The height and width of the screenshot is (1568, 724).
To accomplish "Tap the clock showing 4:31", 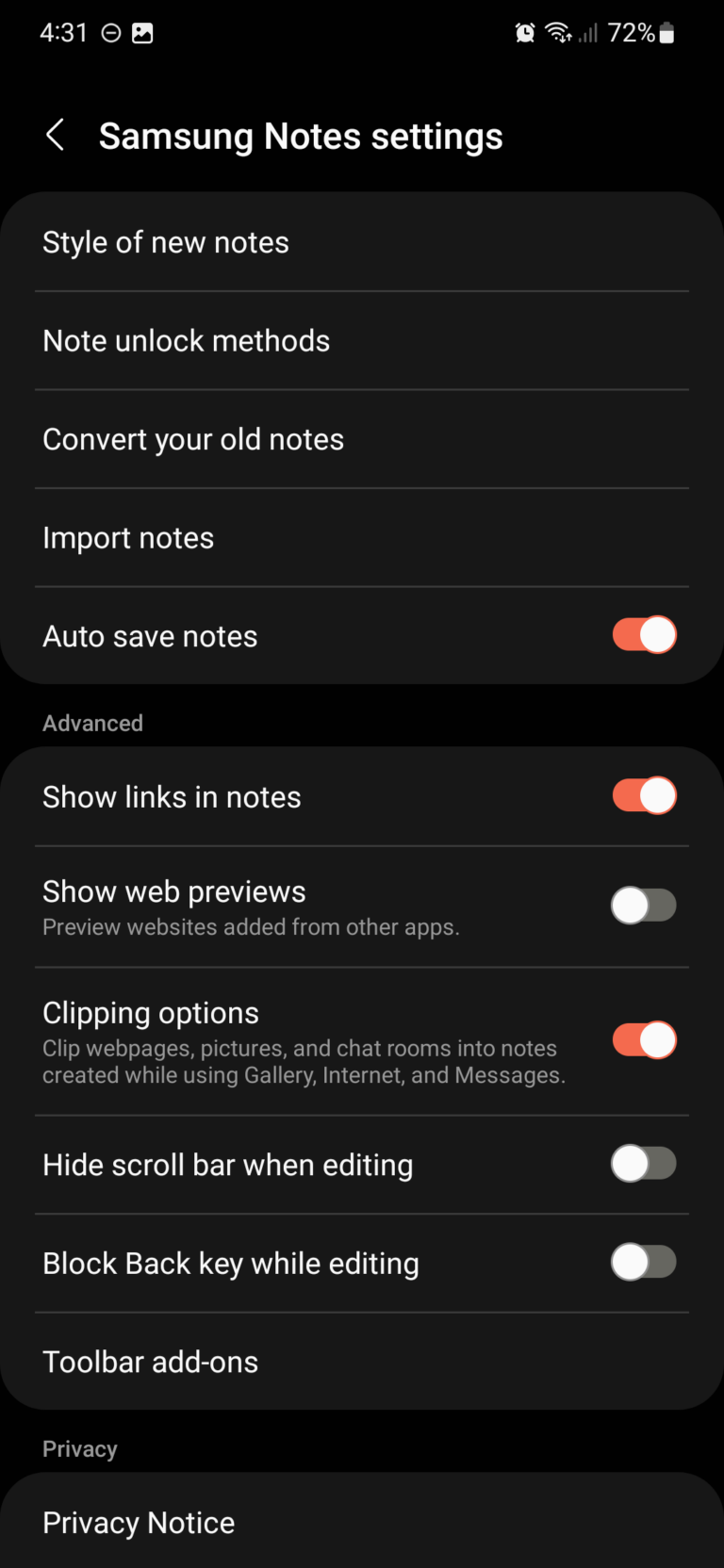I will (x=63, y=31).
